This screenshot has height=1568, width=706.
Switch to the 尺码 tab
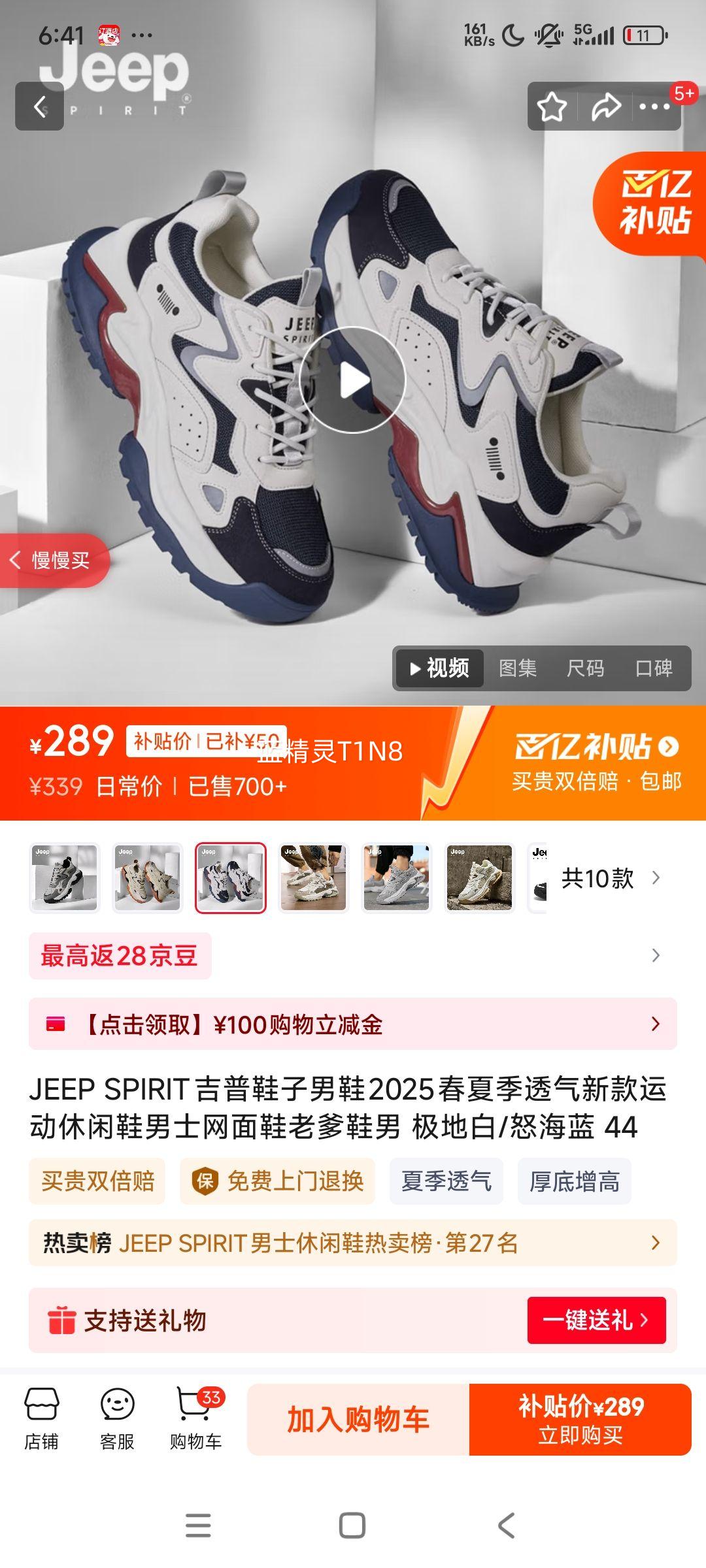tap(587, 668)
